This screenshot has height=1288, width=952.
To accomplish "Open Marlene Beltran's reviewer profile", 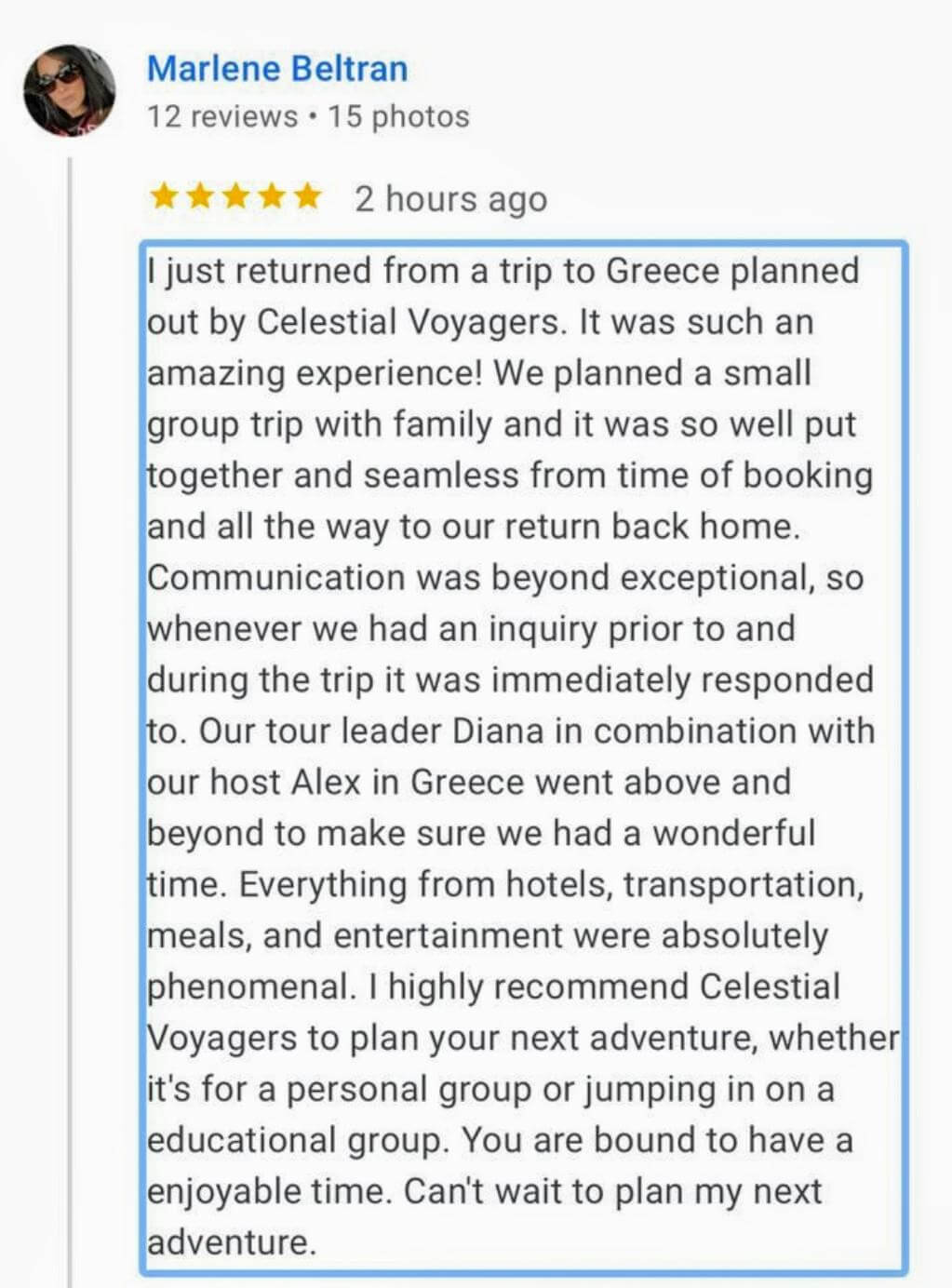I will (276, 69).
